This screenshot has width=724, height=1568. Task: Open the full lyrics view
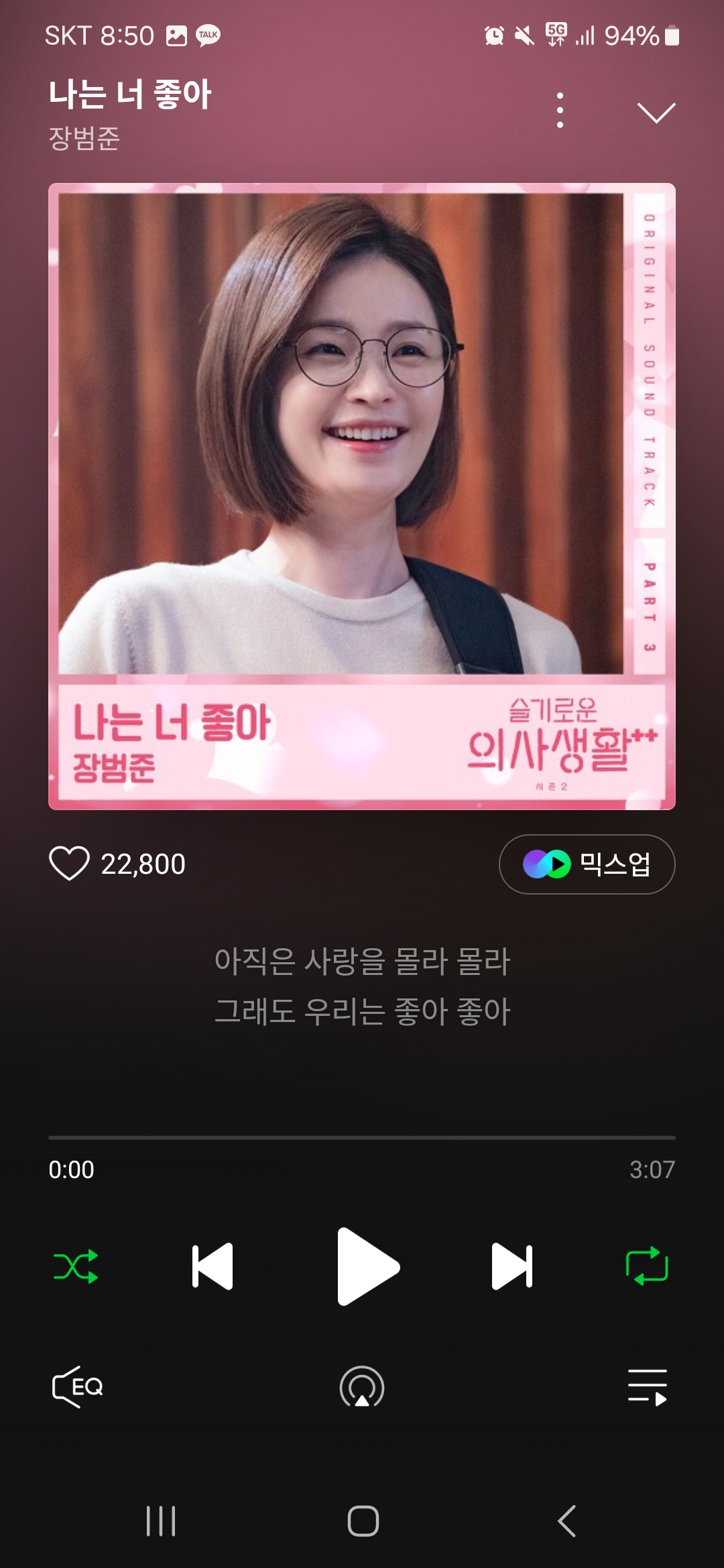tap(362, 986)
